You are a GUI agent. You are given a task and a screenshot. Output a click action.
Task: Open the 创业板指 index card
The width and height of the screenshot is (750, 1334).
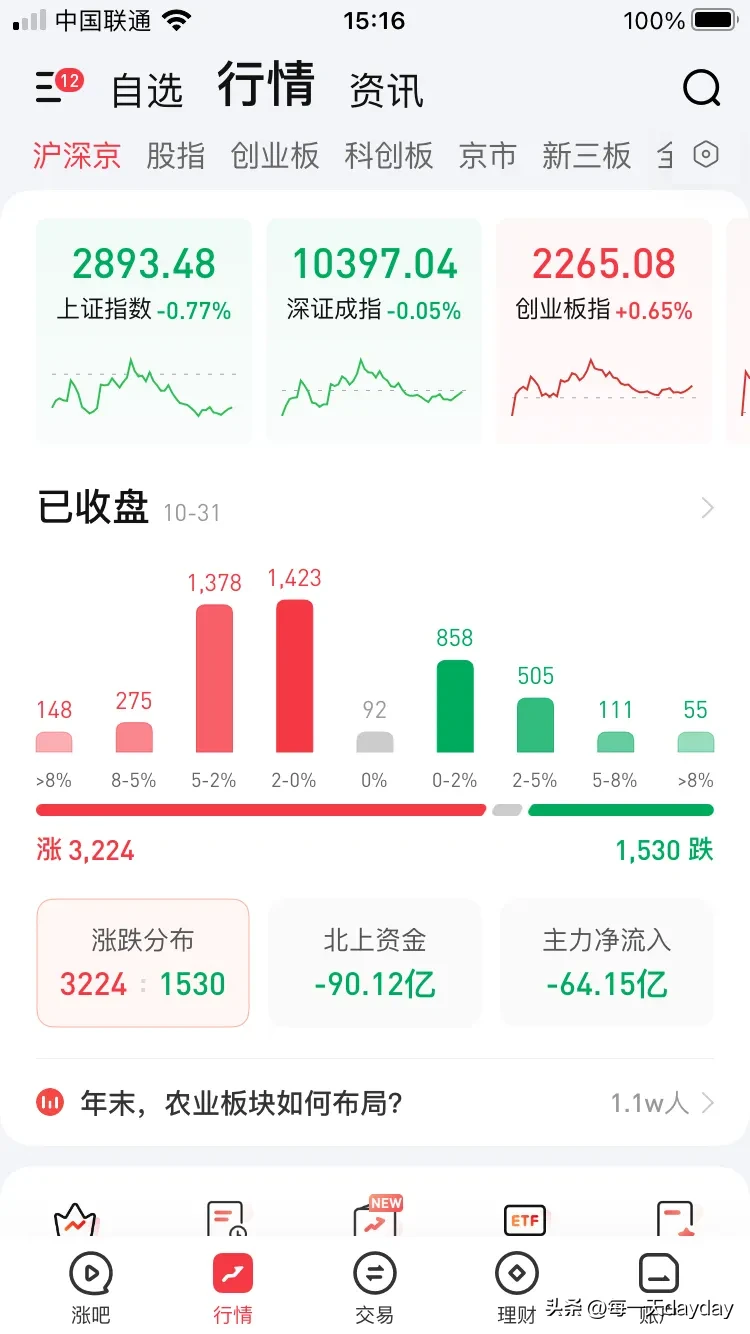coord(604,330)
